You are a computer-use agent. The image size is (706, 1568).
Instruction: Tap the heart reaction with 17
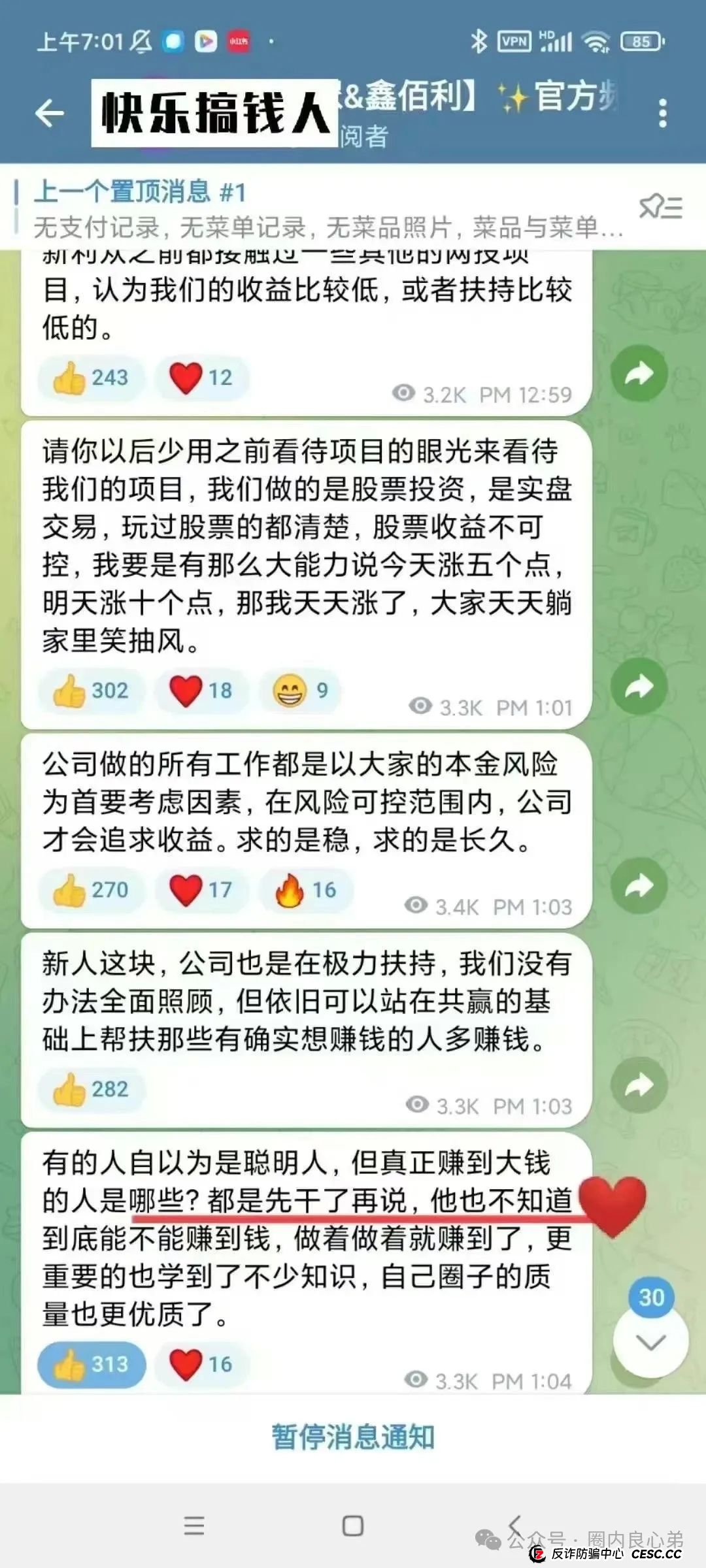pos(201,890)
